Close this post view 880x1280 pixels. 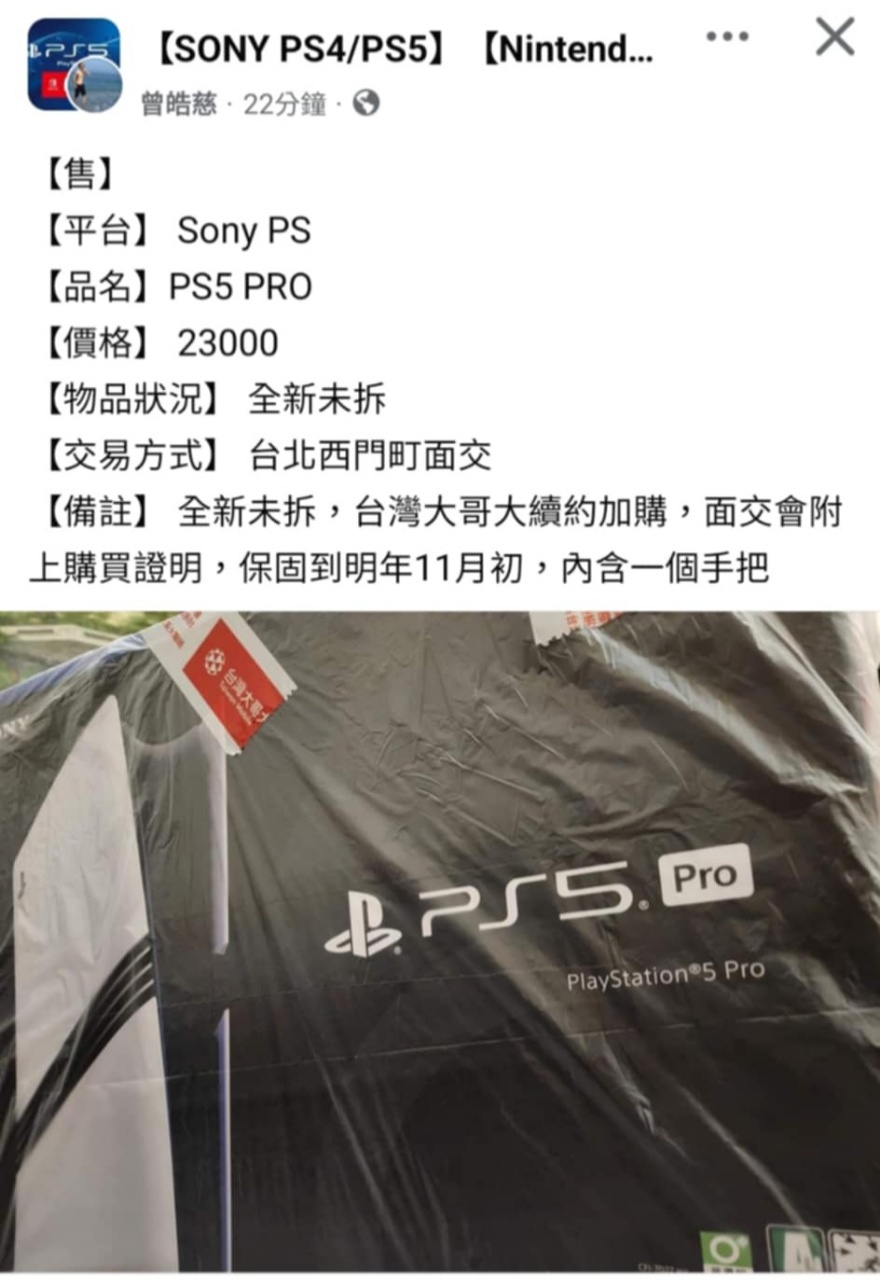coord(834,38)
